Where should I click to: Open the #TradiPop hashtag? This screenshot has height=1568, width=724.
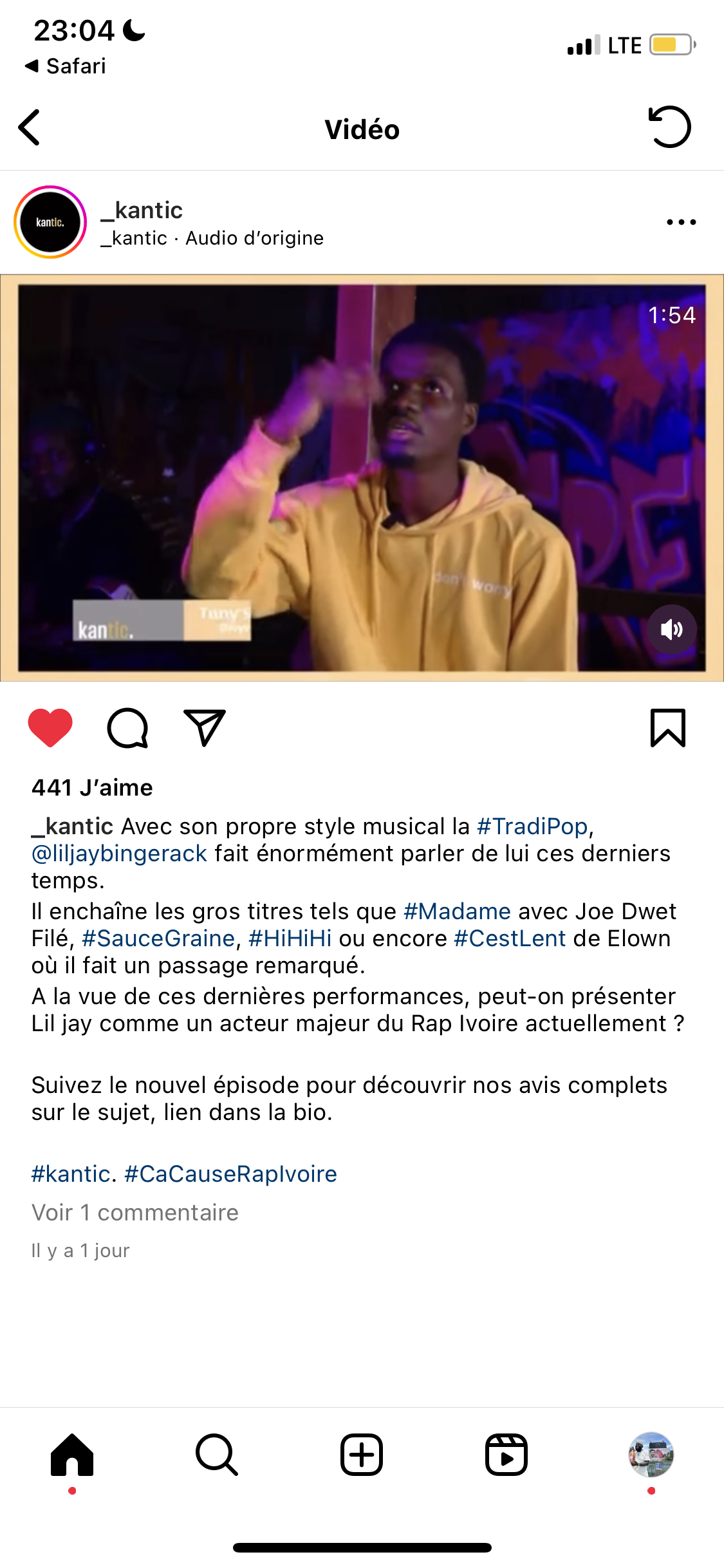click(532, 826)
